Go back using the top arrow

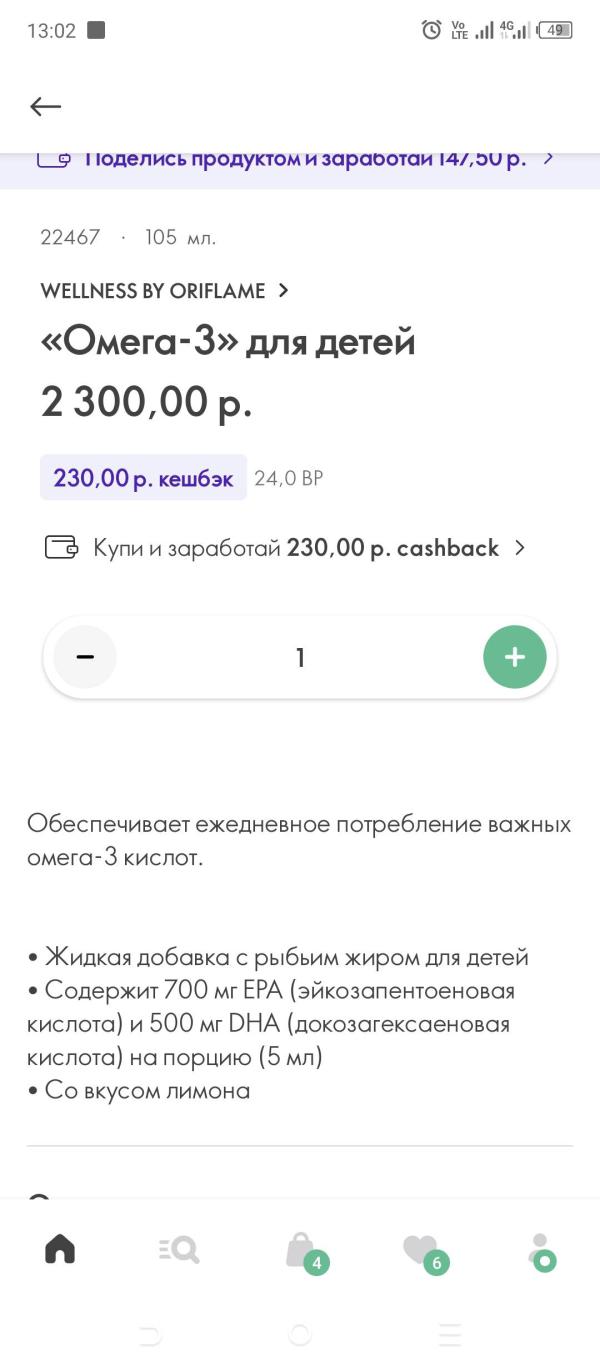coord(46,107)
